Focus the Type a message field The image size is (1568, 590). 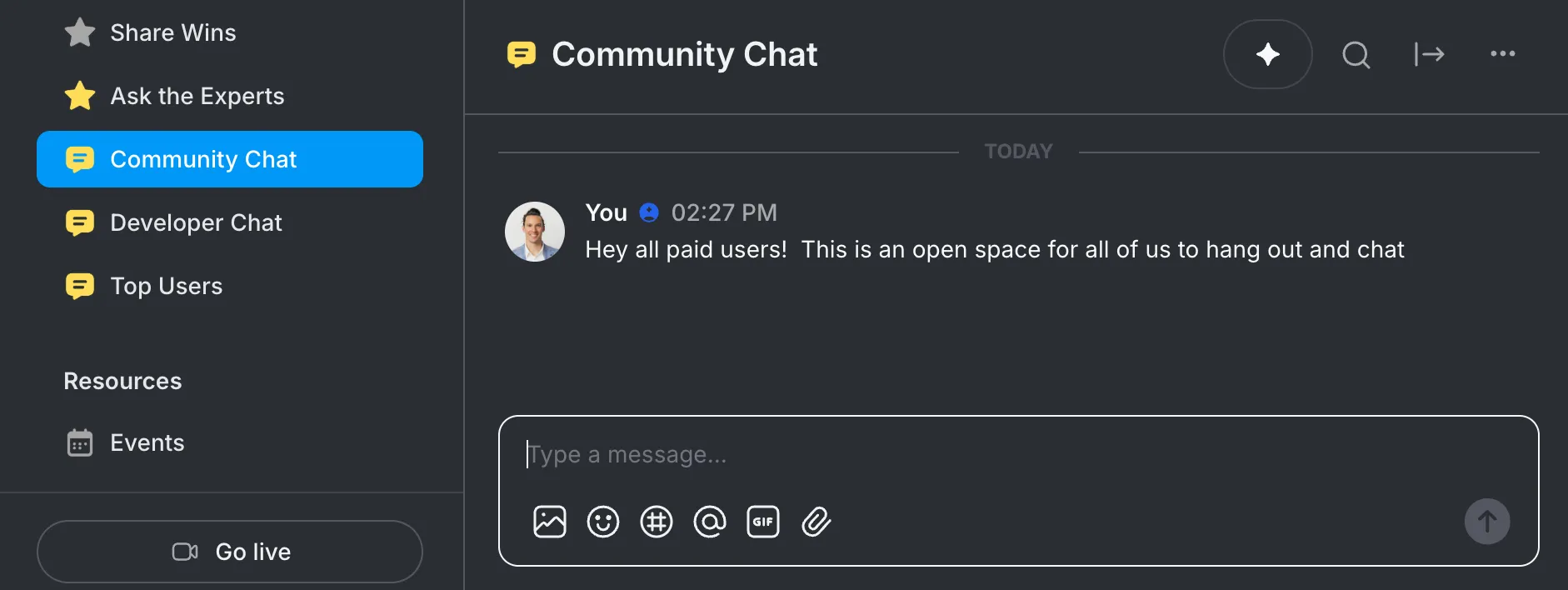[x=1000, y=454]
